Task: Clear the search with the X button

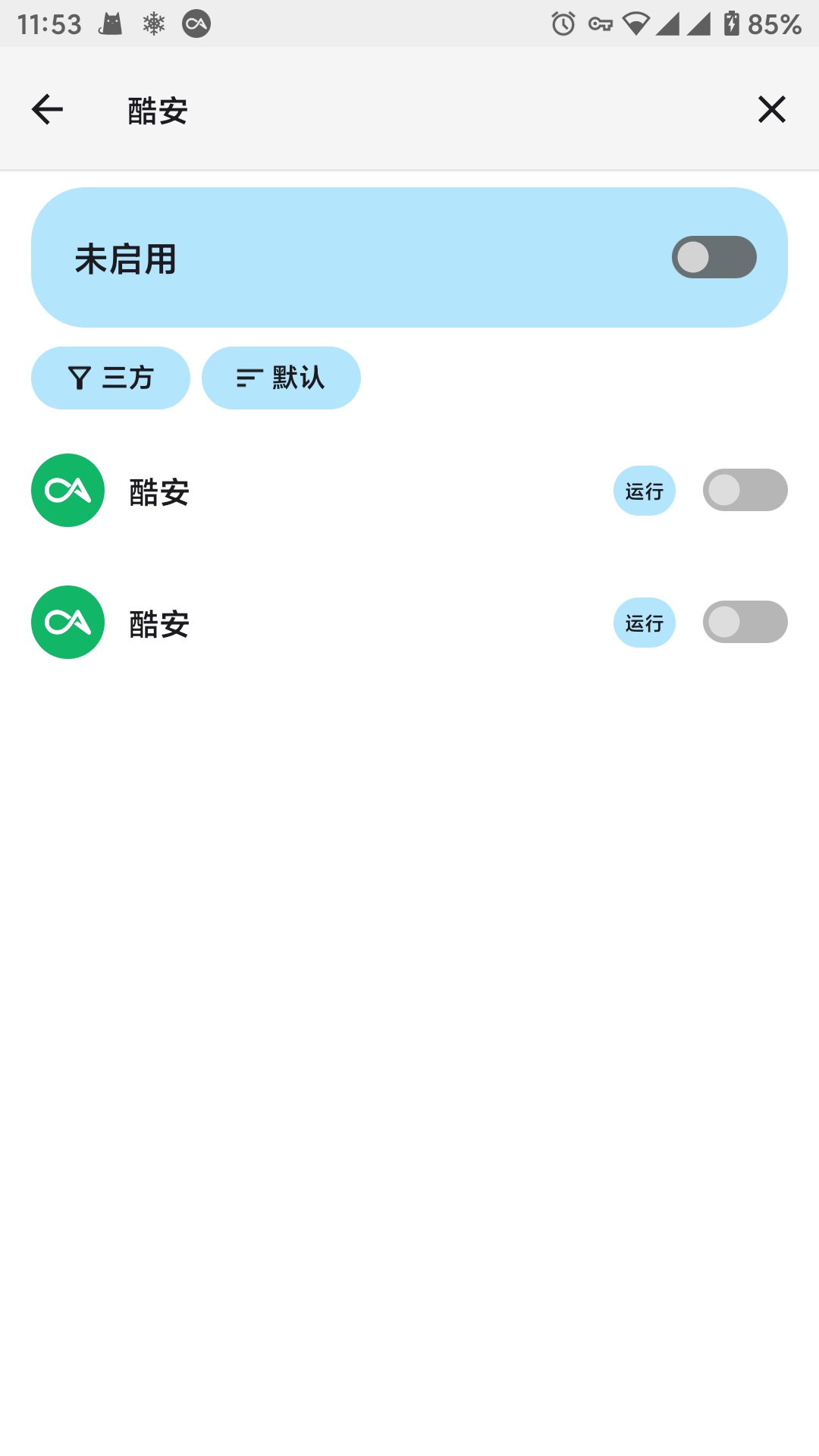Action: point(771,108)
